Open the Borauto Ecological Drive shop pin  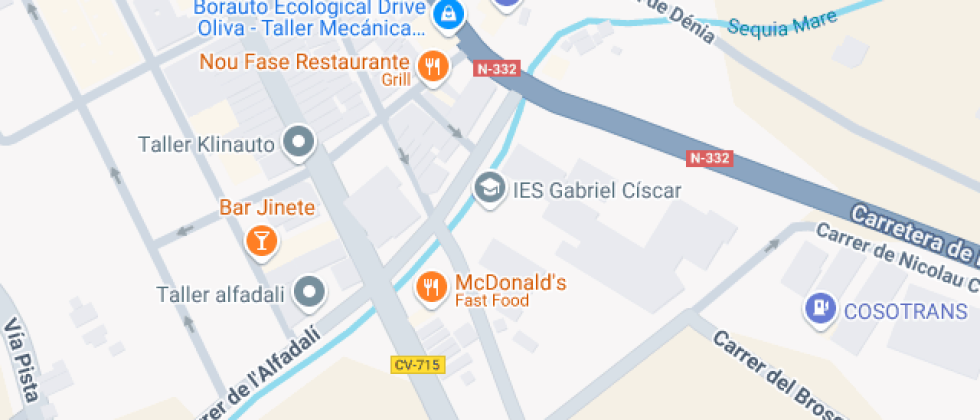(448, 13)
